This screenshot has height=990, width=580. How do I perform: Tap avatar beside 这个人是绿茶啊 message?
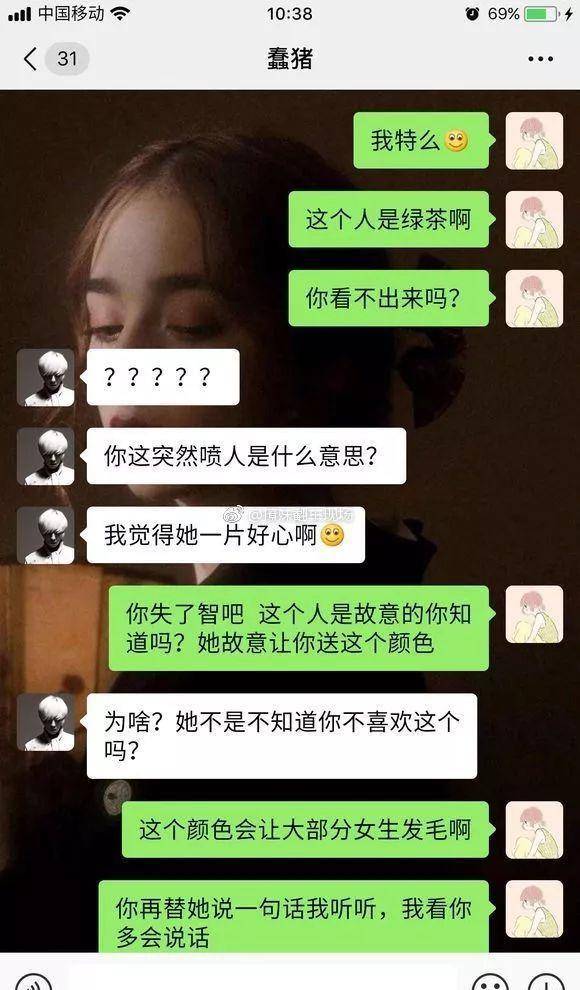pos(534,220)
